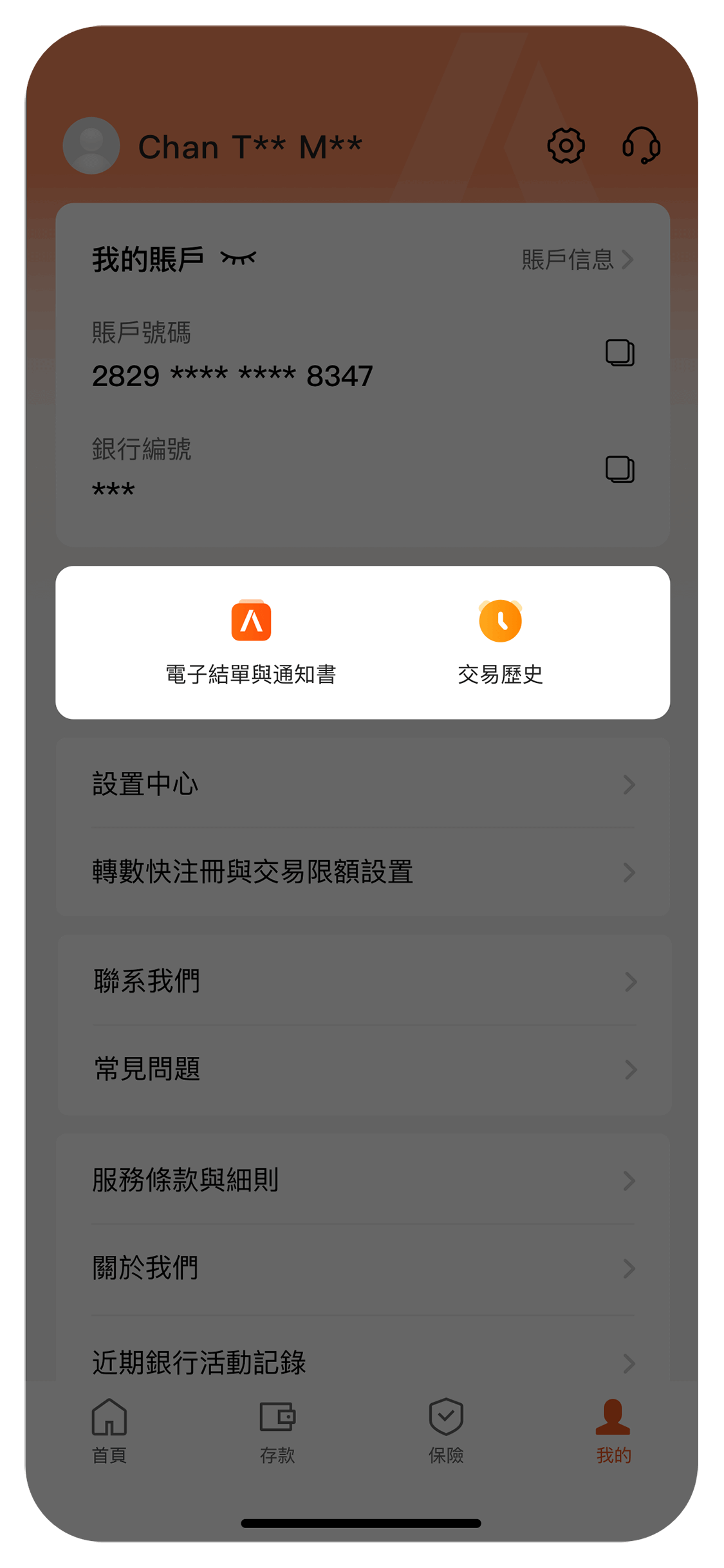Open 電子結單與通知書

click(251, 642)
